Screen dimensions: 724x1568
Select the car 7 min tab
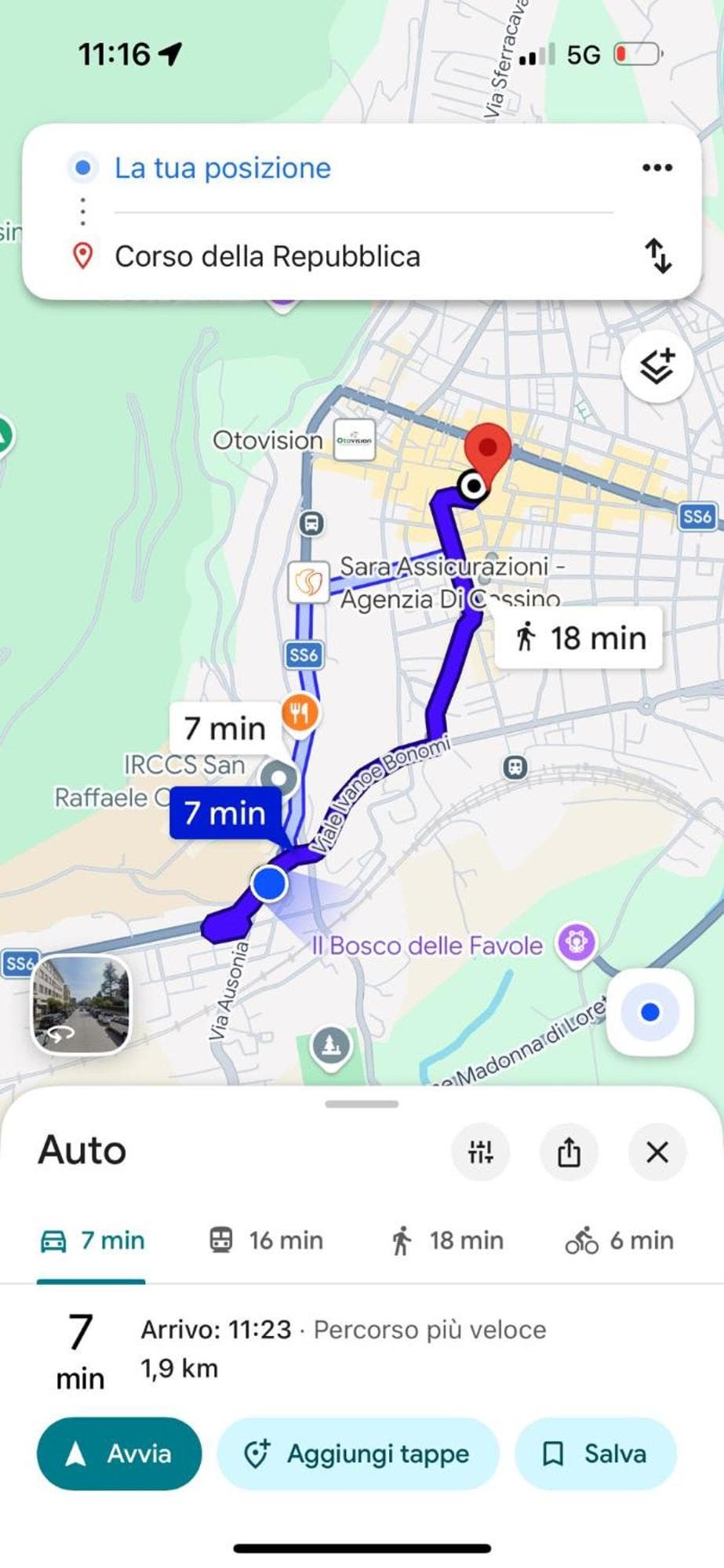tap(92, 1240)
